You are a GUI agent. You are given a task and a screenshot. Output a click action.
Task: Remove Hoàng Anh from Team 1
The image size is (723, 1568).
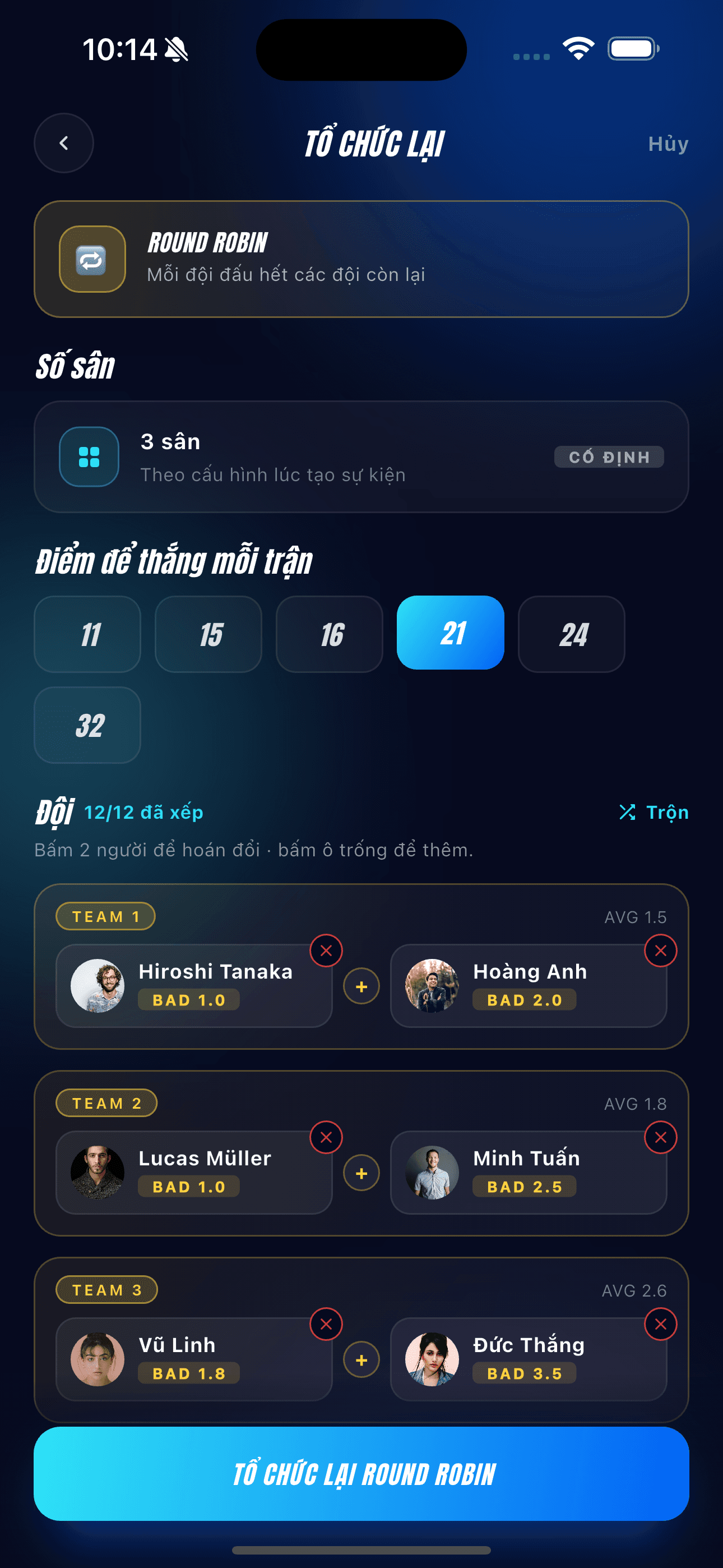pos(661,951)
